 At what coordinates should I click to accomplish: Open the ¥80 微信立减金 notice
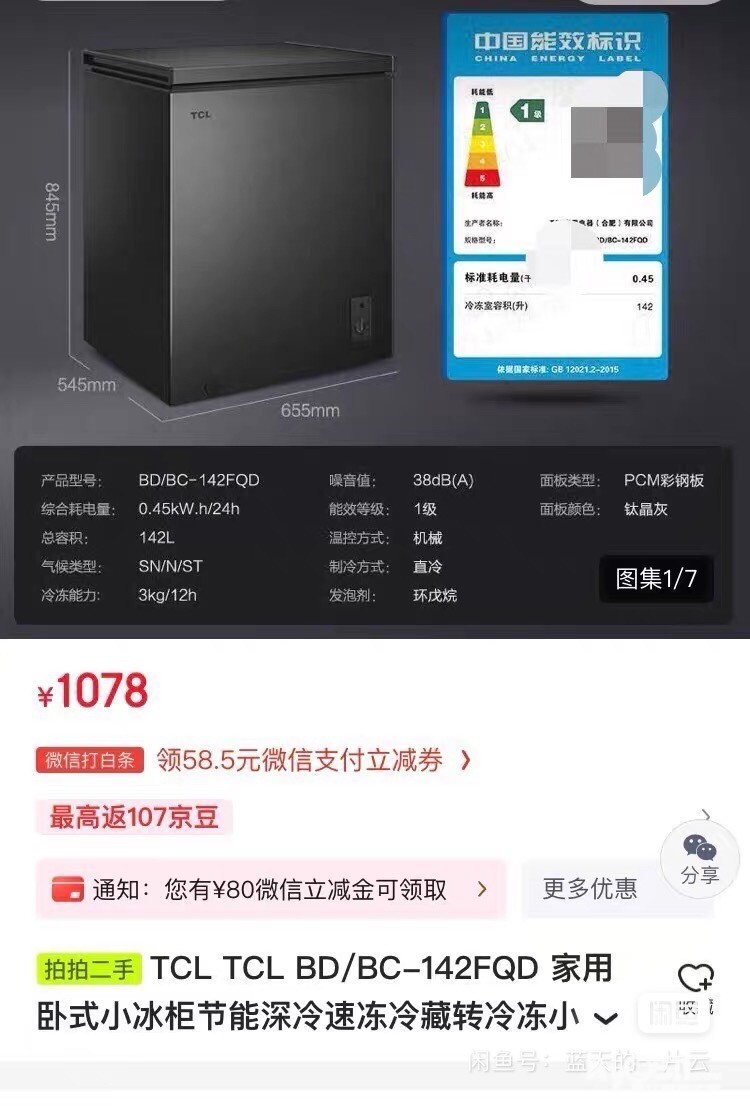(270, 889)
